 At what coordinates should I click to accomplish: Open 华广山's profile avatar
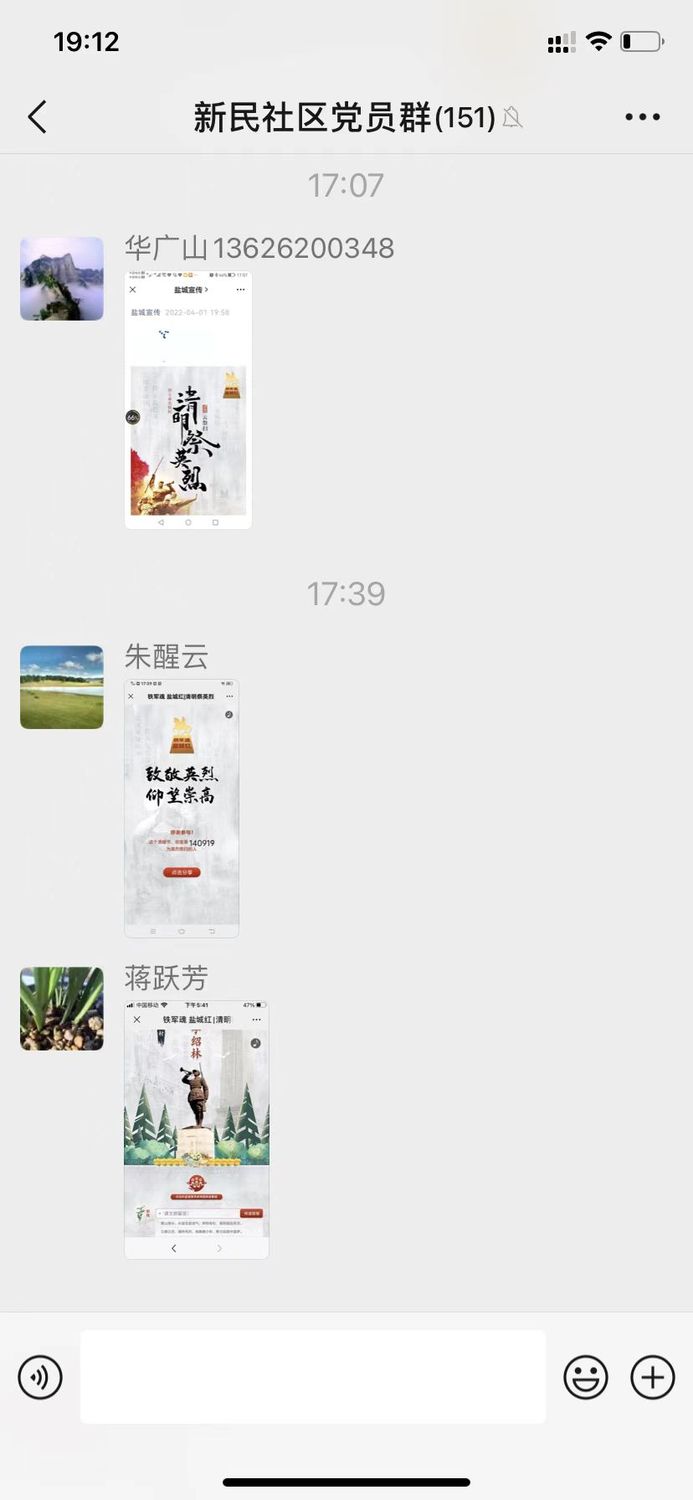[x=62, y=279]
